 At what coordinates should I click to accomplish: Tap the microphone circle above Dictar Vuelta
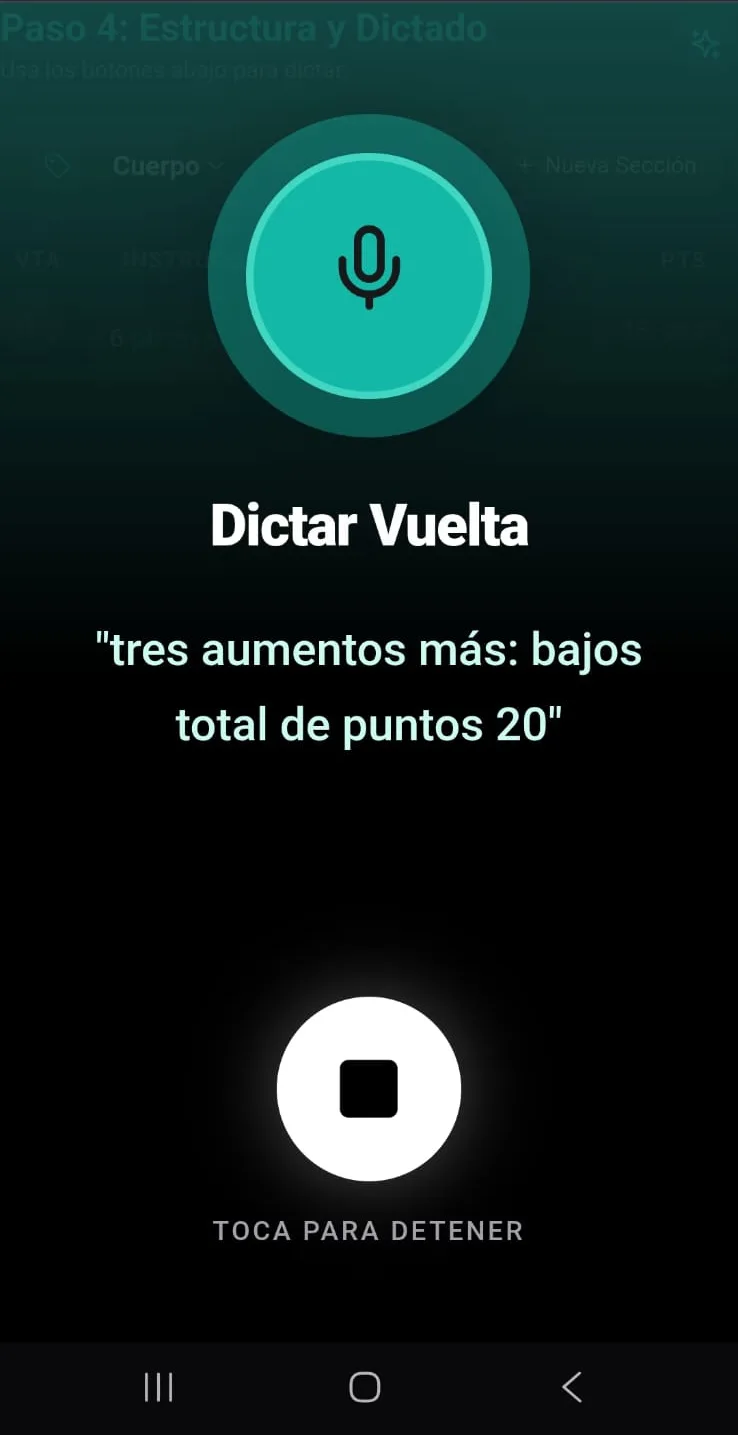coord(369,275)
